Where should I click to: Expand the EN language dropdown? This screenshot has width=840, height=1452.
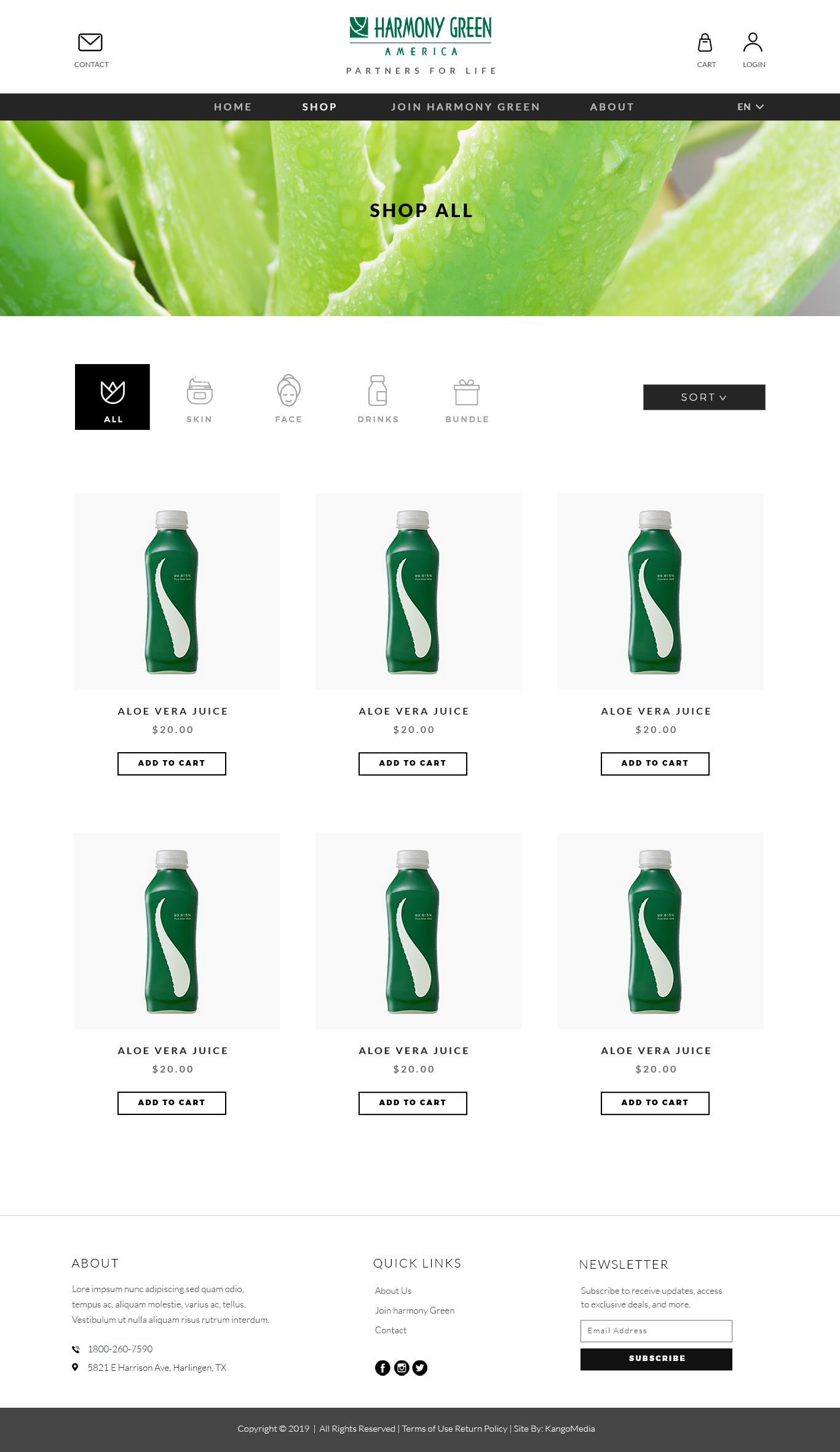tap(750, 107)
